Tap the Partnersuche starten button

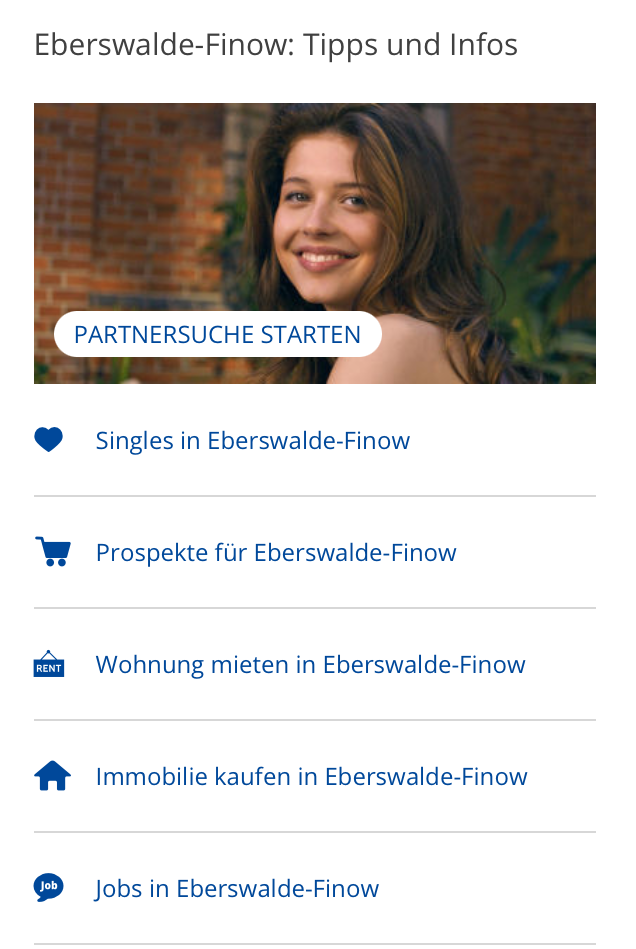click(218, 335)
